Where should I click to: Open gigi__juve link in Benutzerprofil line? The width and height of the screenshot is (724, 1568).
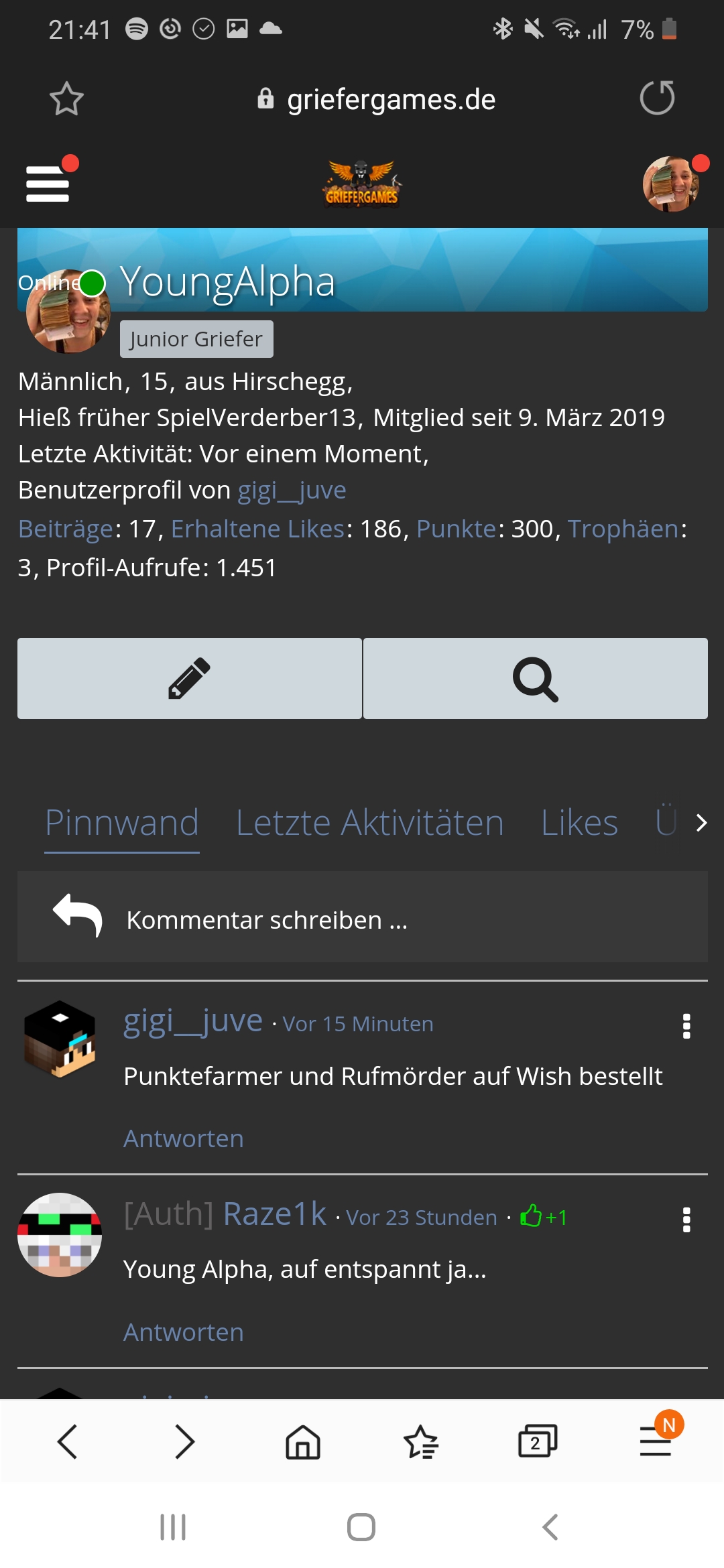coord(292,491)
